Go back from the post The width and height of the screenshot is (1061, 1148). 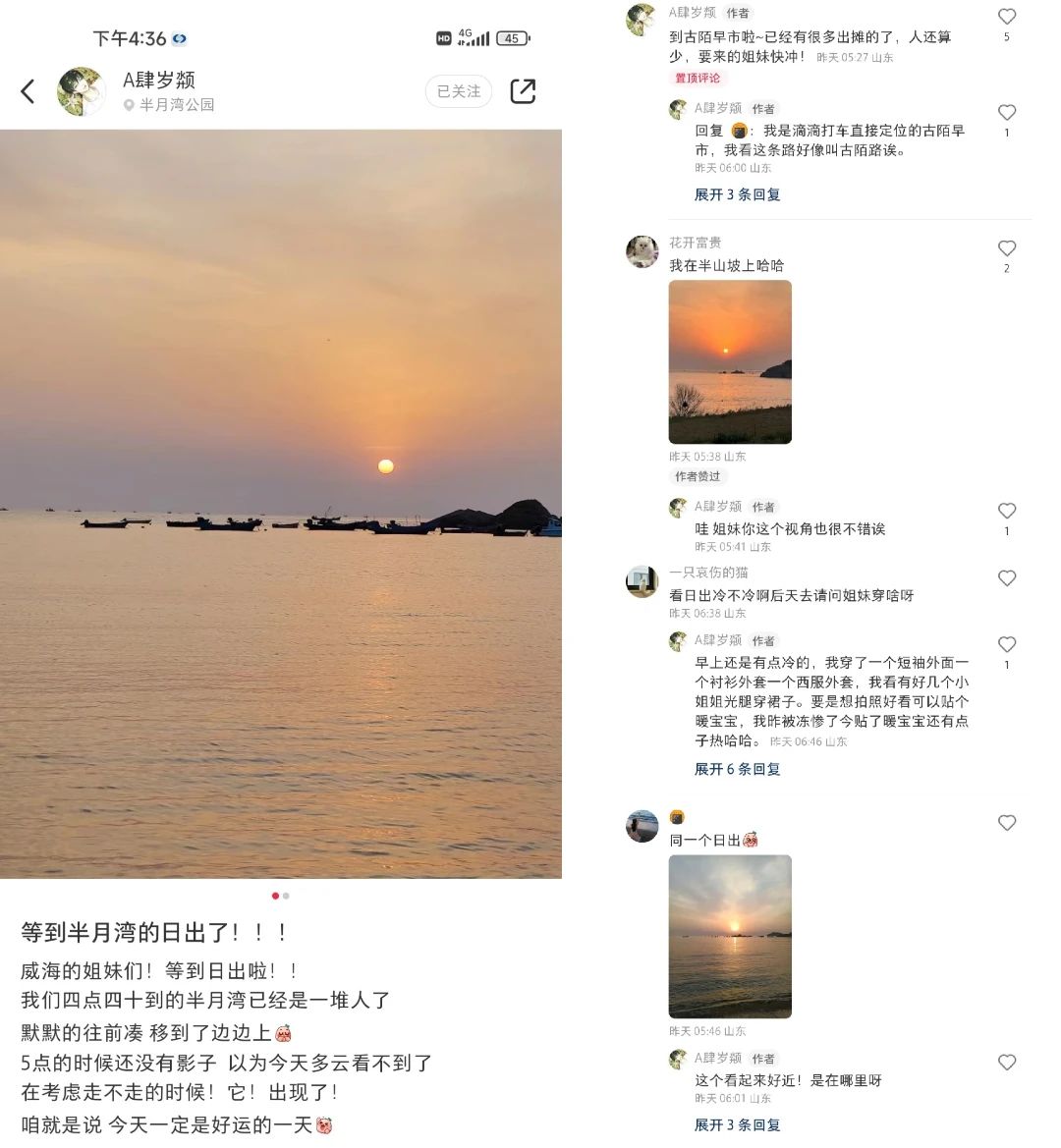pos(28,91)
